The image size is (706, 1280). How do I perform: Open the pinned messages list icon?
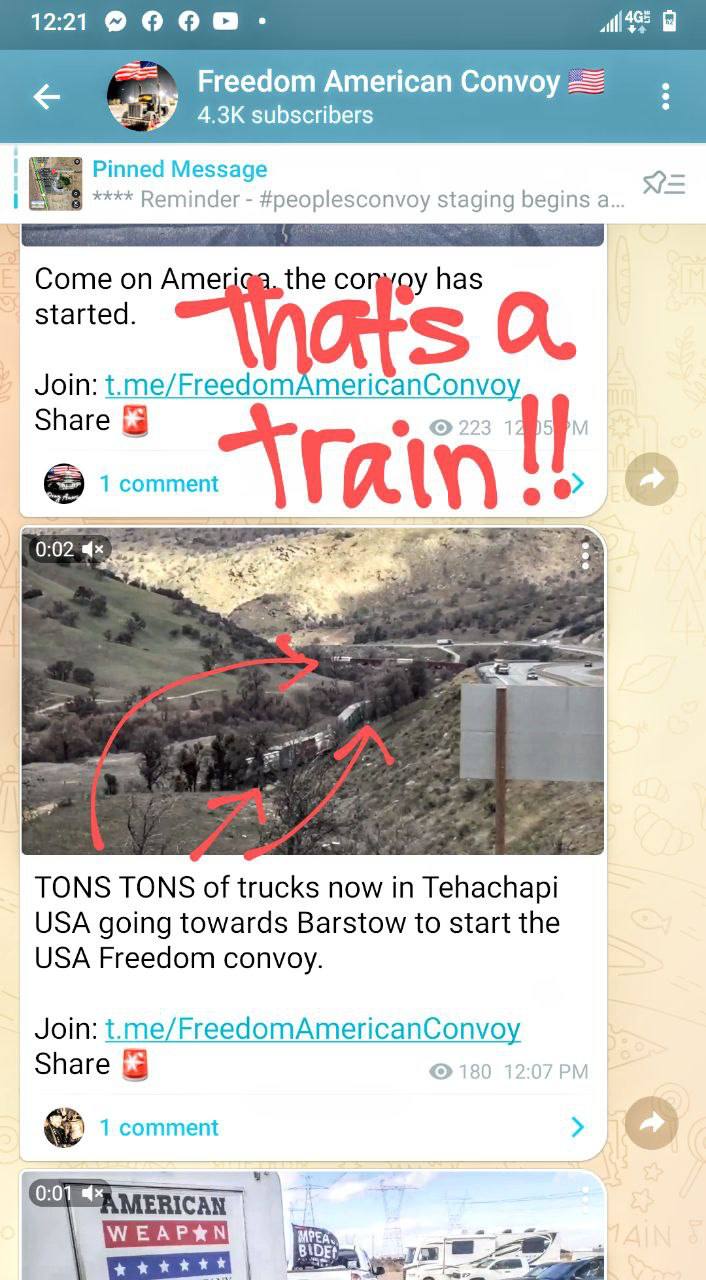[663, 183]
